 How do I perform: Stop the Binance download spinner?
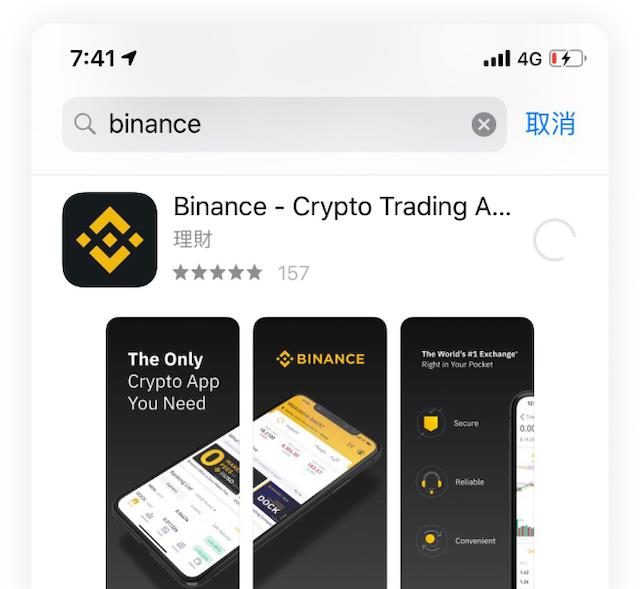tap(554, 240)
